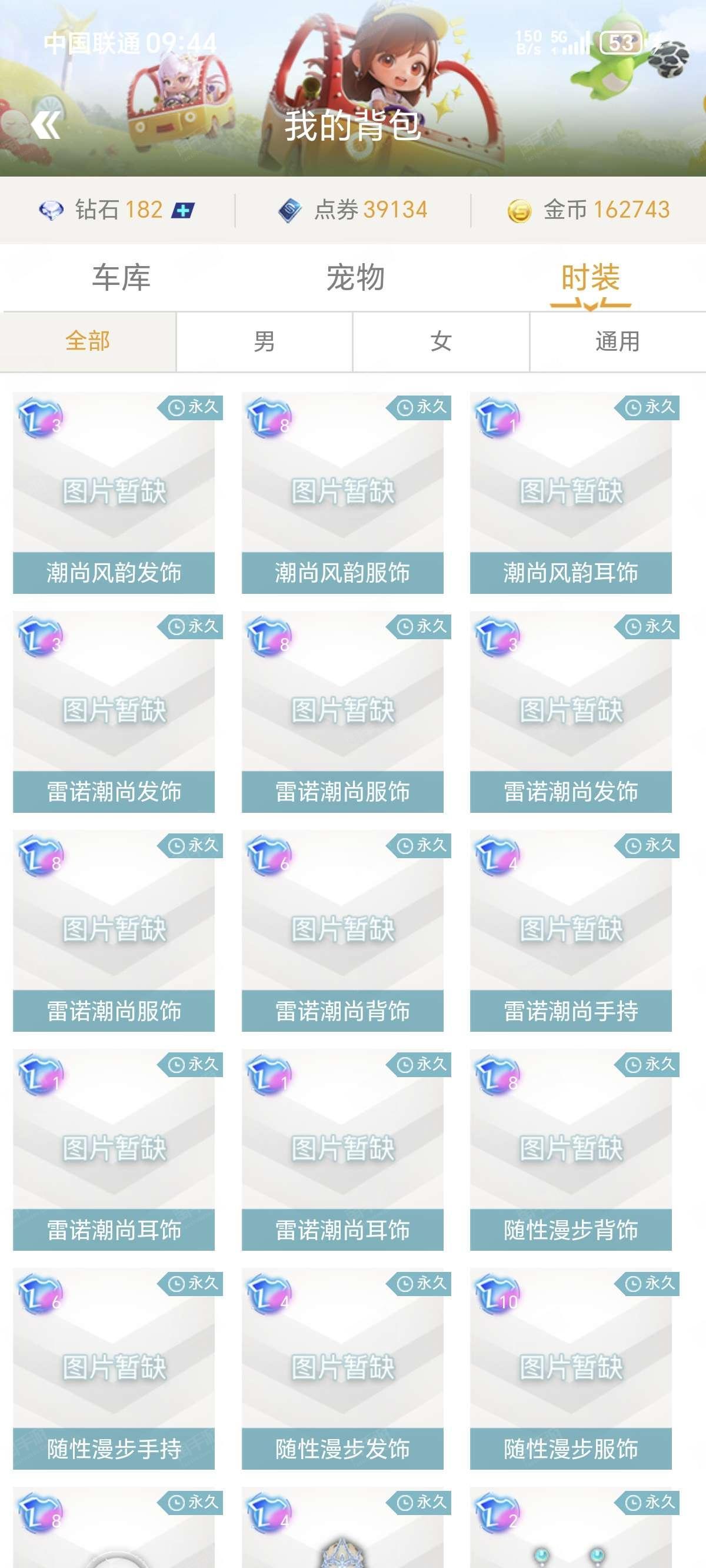This screenshot has height=1568, width=706.
Task: Open the 潮尚风韵服饰 item
Action: coord(342,493)
